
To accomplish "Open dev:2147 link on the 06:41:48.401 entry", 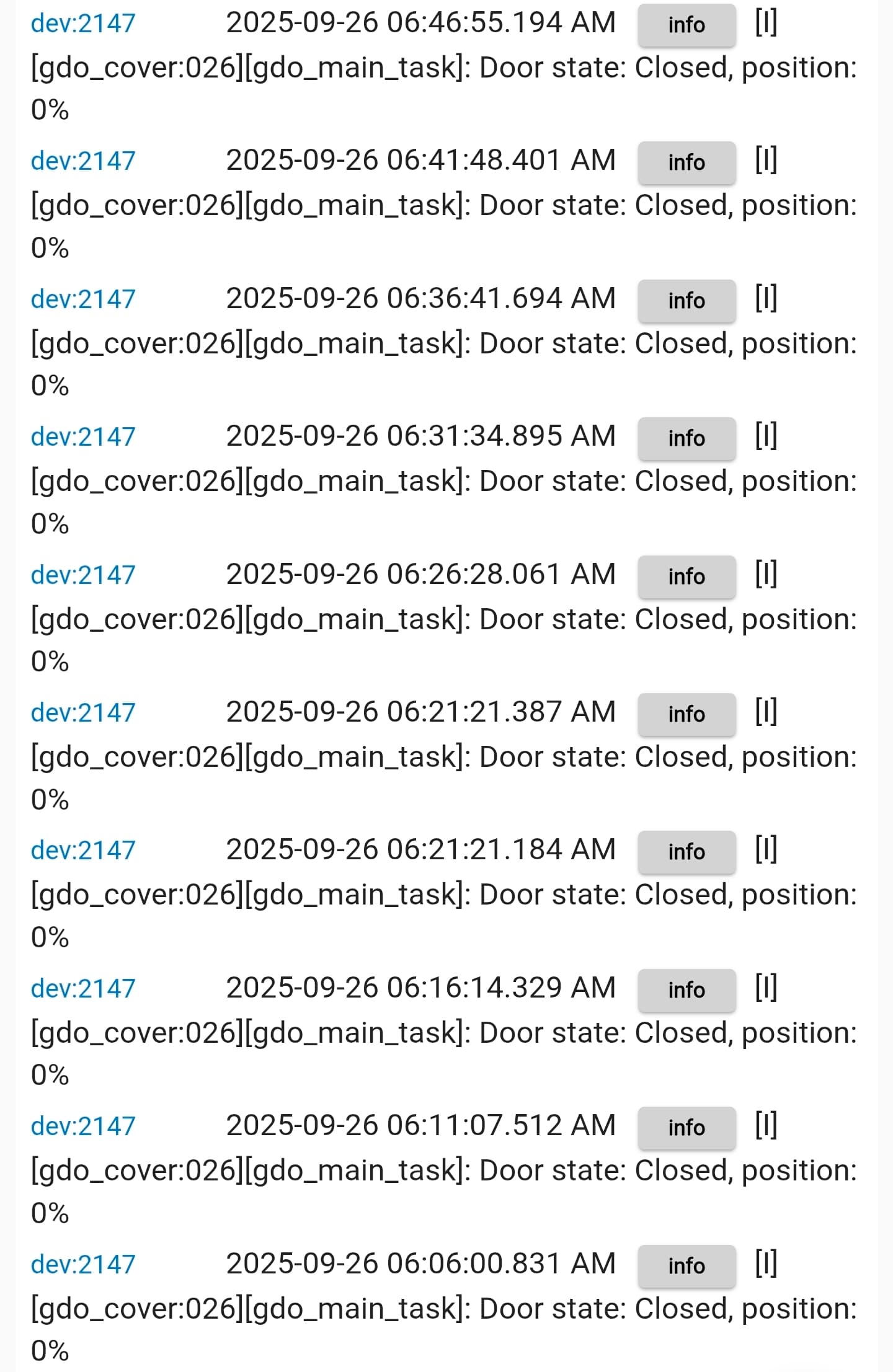I will pos(83,161).
